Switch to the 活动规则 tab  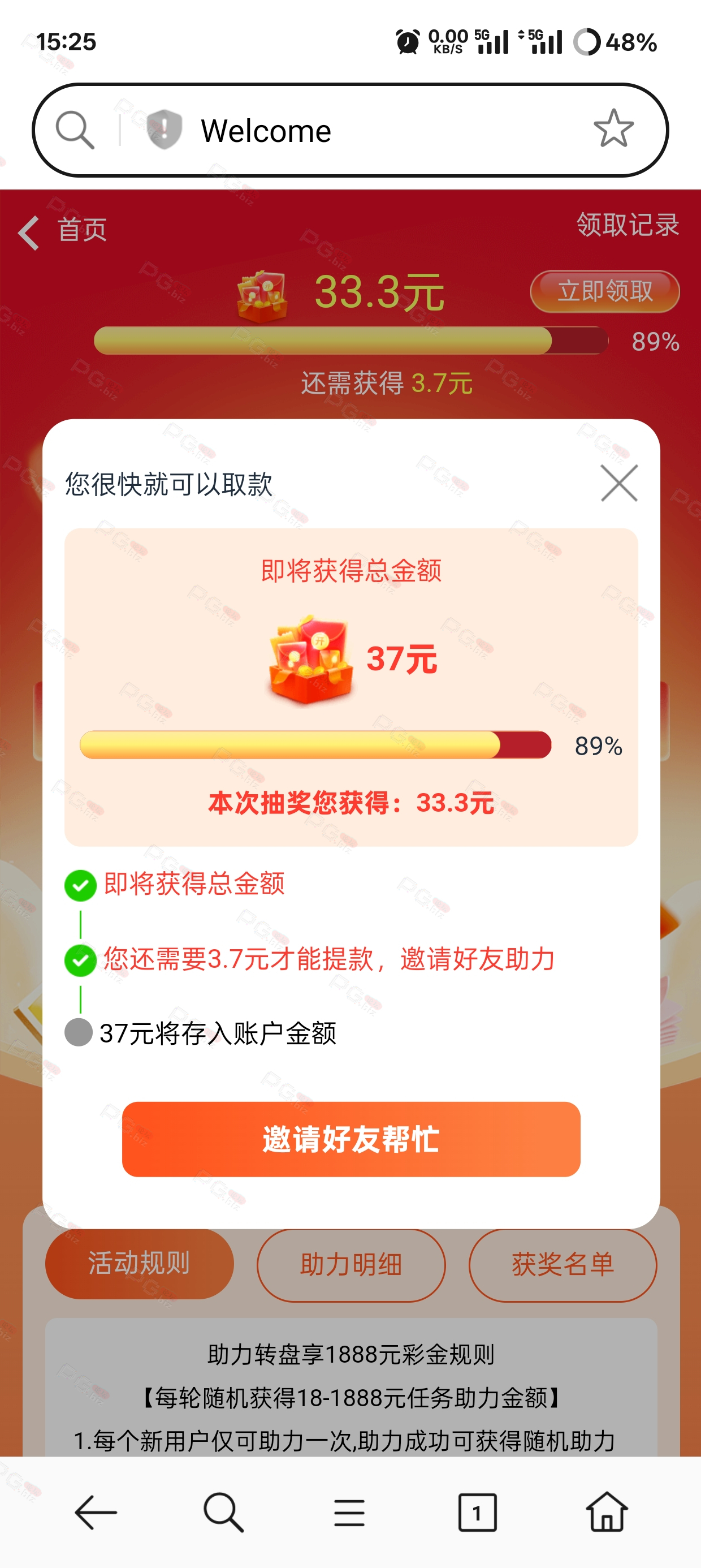click(x=139, y=1263)
